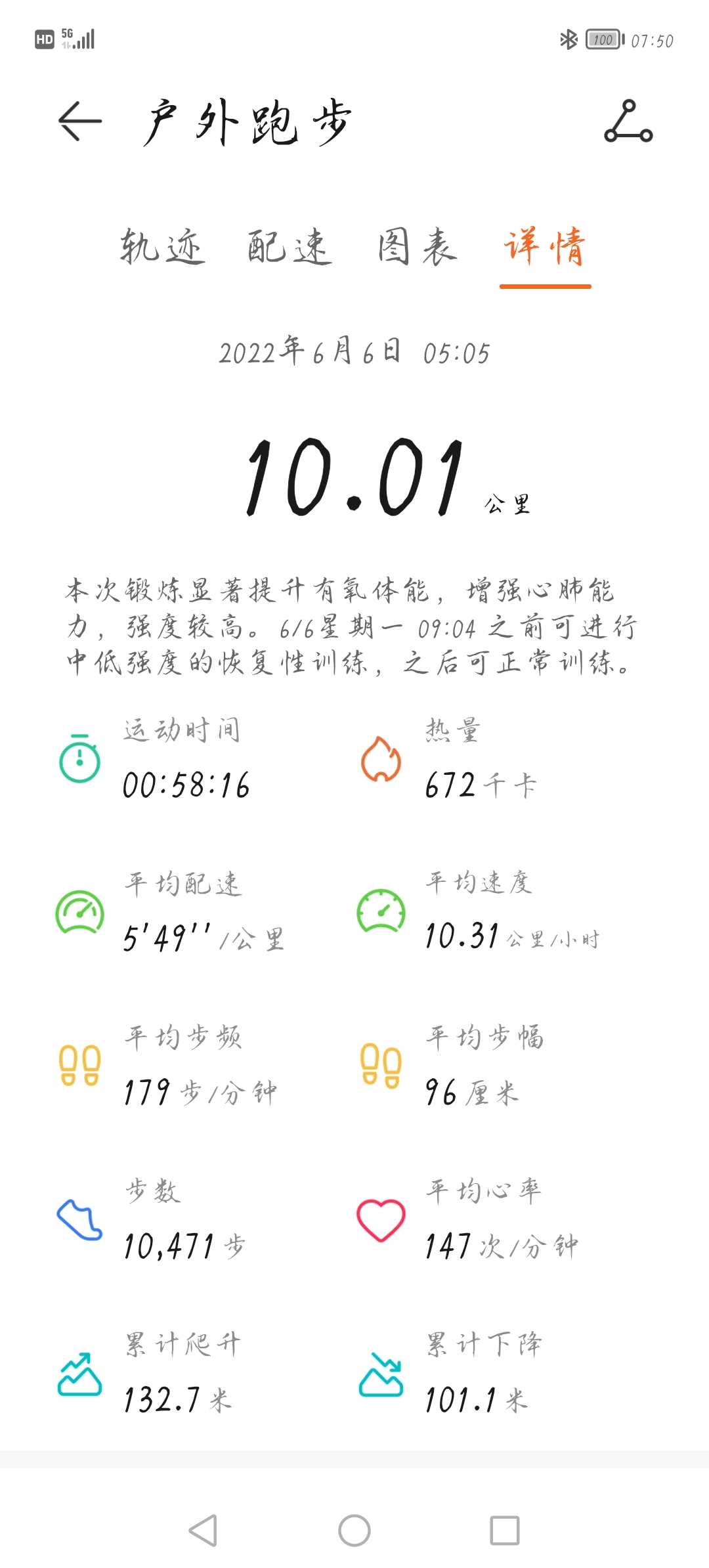709x1568 pixels.
Task: Go back using the top-left arrow
Action: tap(80, 121)
